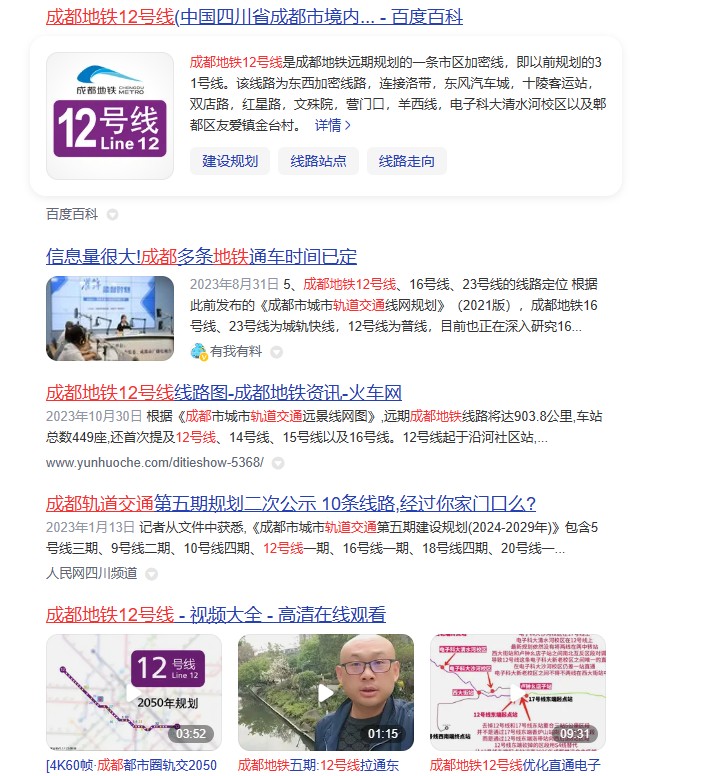Viewport: 702px width, 776px height.
Task: Expand 详情 in the 百度百科 card
Action: point(333,125)
